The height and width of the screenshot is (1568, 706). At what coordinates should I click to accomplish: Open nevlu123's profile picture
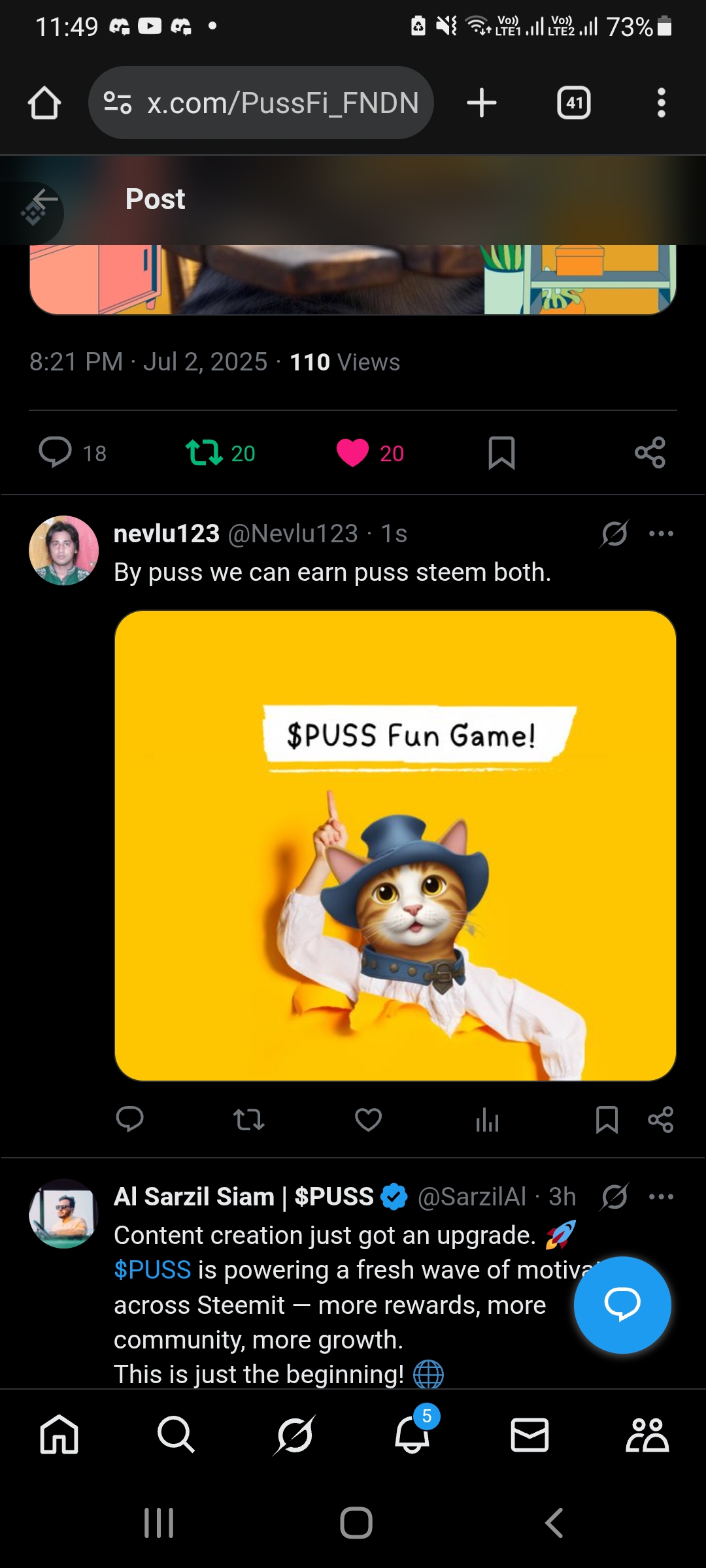[x=63, y=550]
